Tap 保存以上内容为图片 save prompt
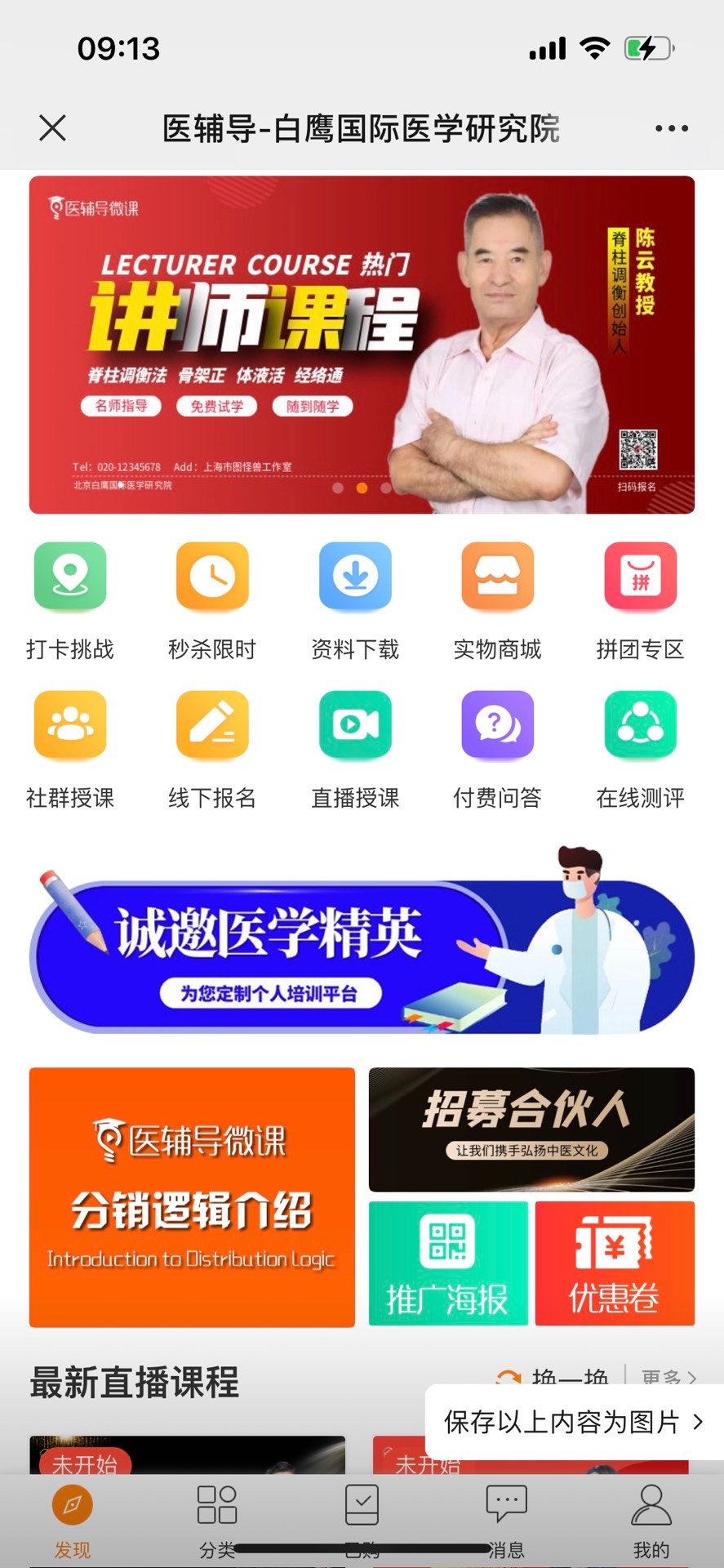 [x=573, y=1422]
